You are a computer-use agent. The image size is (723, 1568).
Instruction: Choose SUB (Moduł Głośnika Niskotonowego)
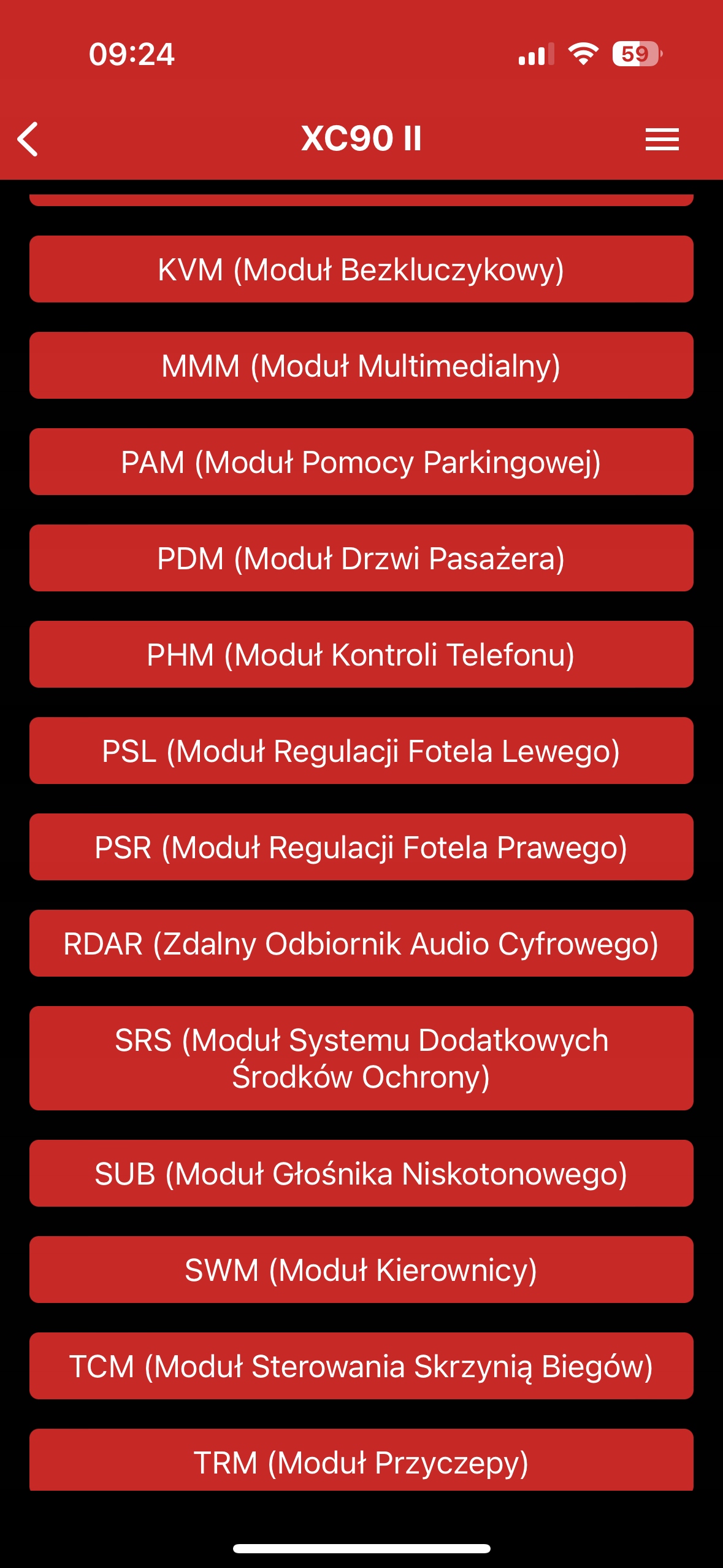coord(361,1174)
